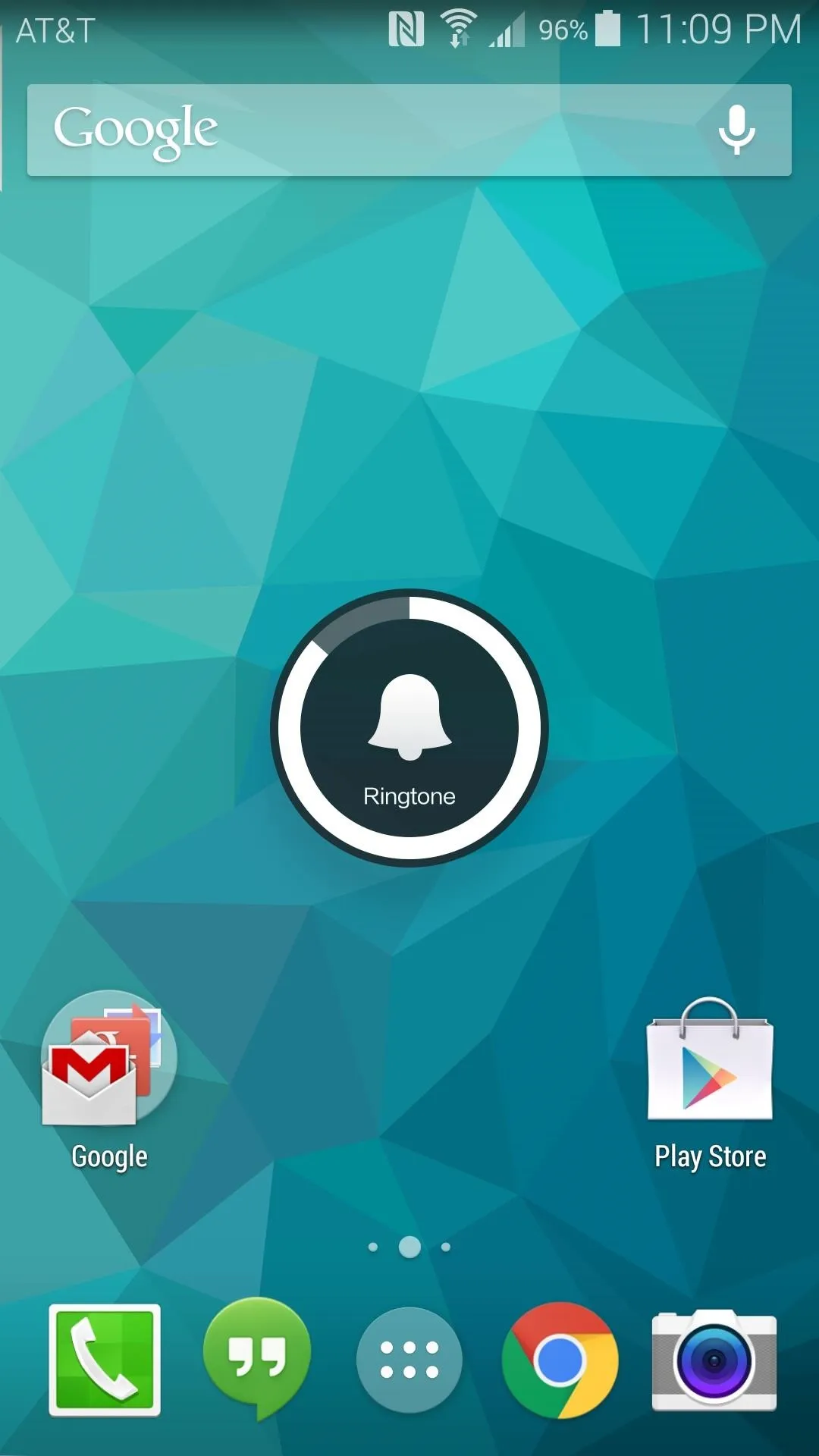Launch the Hangouts app
This screenshot has width=819, height=1456.
(x=257, y=1358)
